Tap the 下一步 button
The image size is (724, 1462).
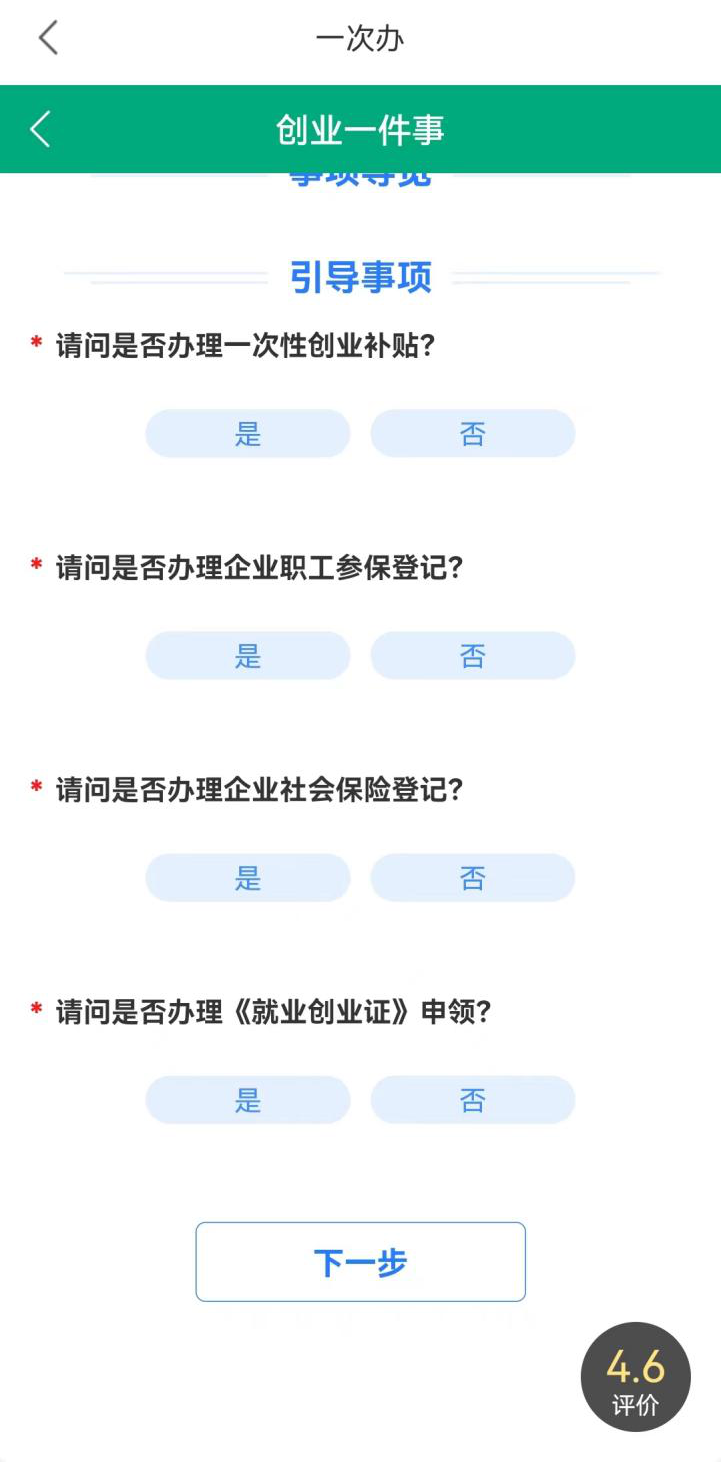tap(360, 1262)
